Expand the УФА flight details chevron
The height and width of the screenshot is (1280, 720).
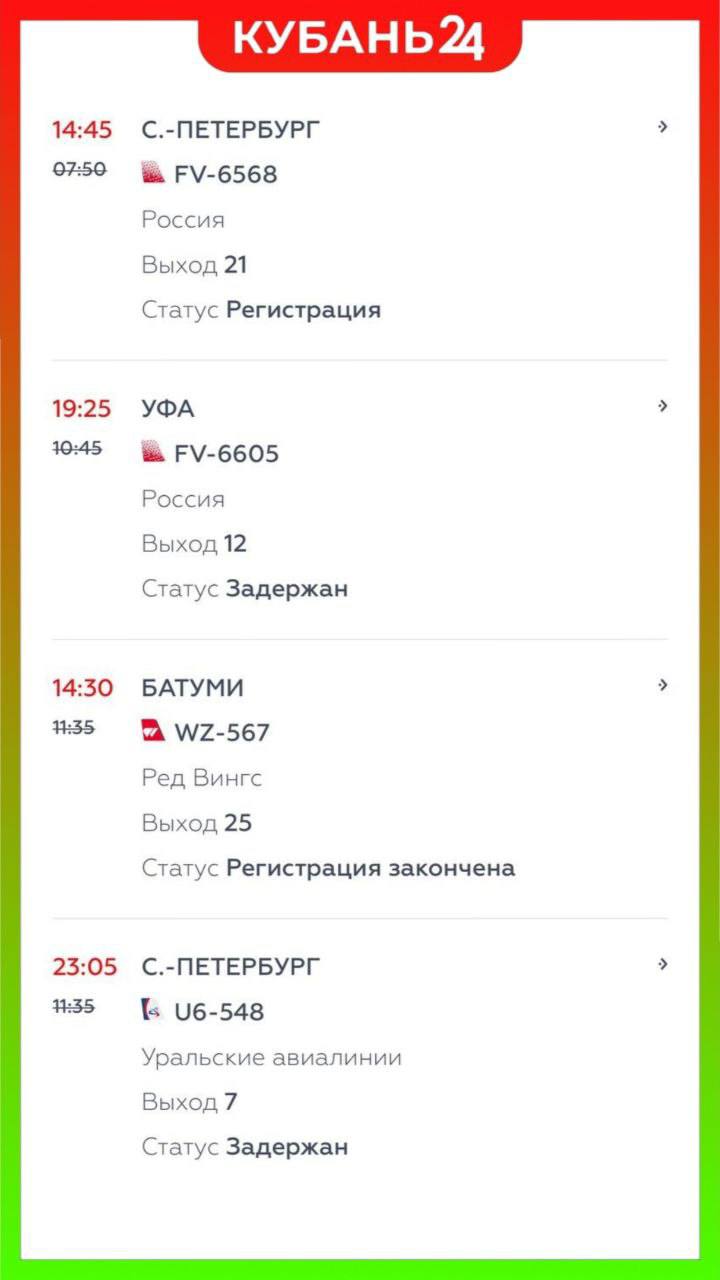coord(662,406)
